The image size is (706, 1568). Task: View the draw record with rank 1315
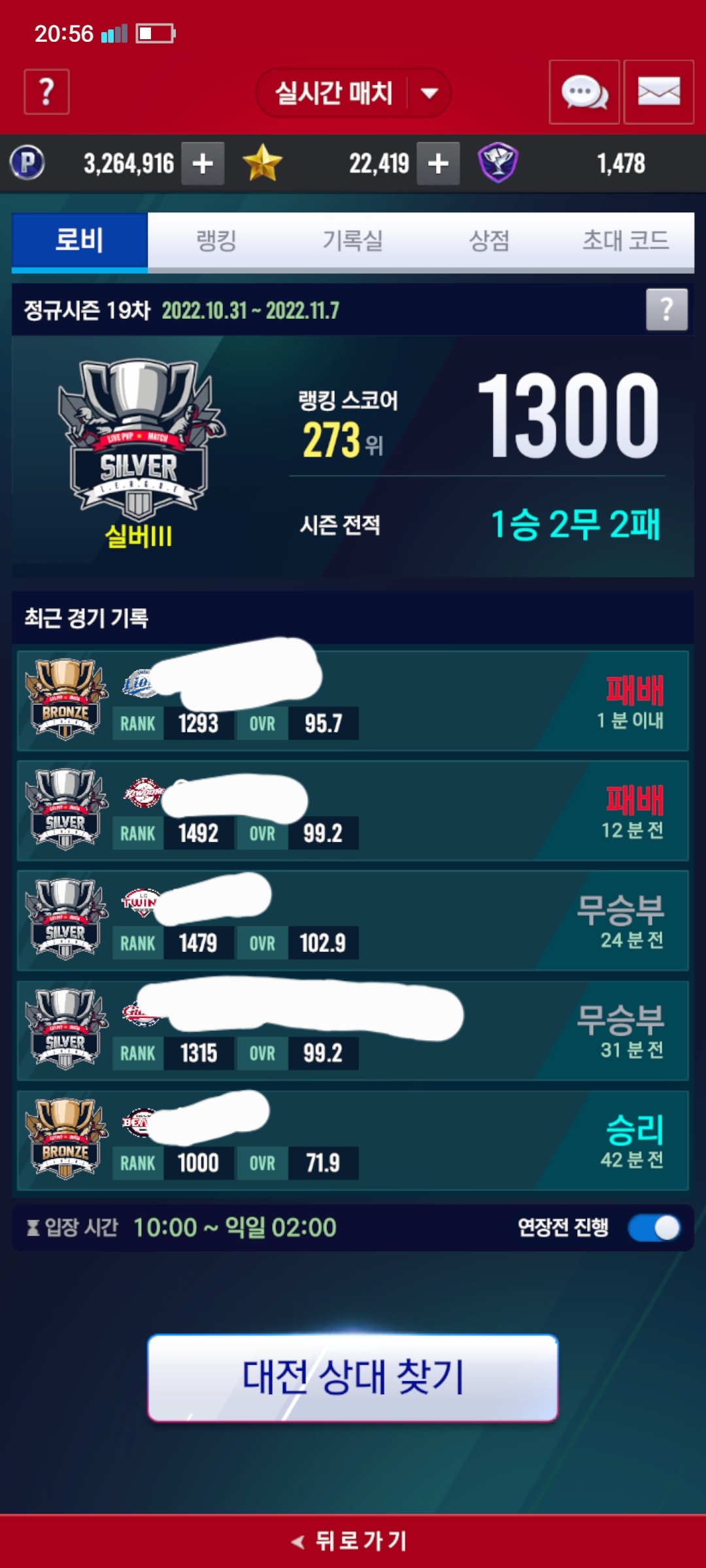pyautogui.click(x=353, y=1030)
